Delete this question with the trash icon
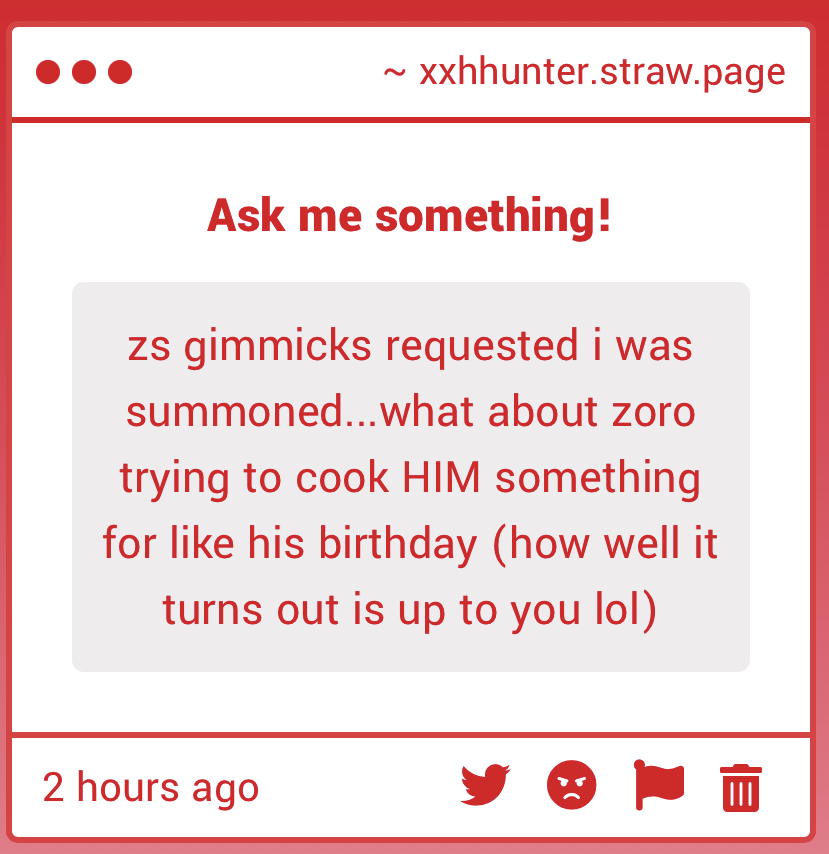Viewport: 829px width, 854px height. [741, 787]
